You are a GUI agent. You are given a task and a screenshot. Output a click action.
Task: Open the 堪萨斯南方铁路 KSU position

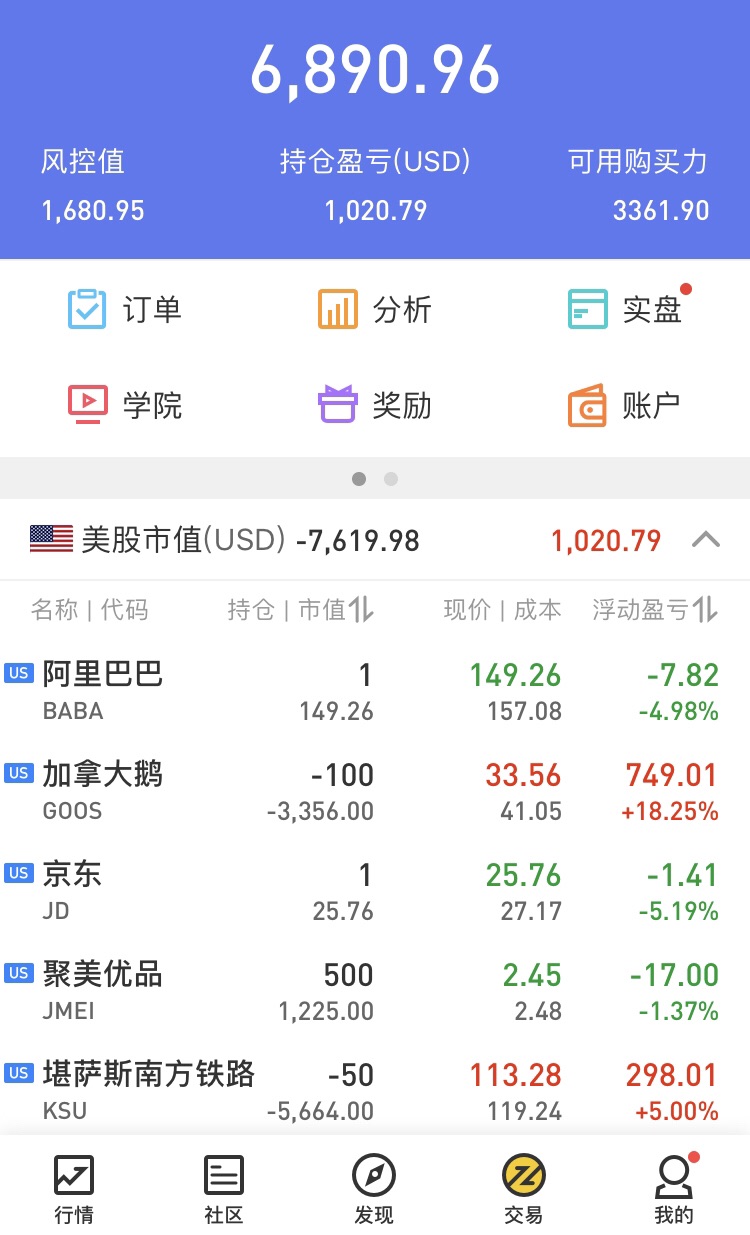click(x=375, y=1090)
